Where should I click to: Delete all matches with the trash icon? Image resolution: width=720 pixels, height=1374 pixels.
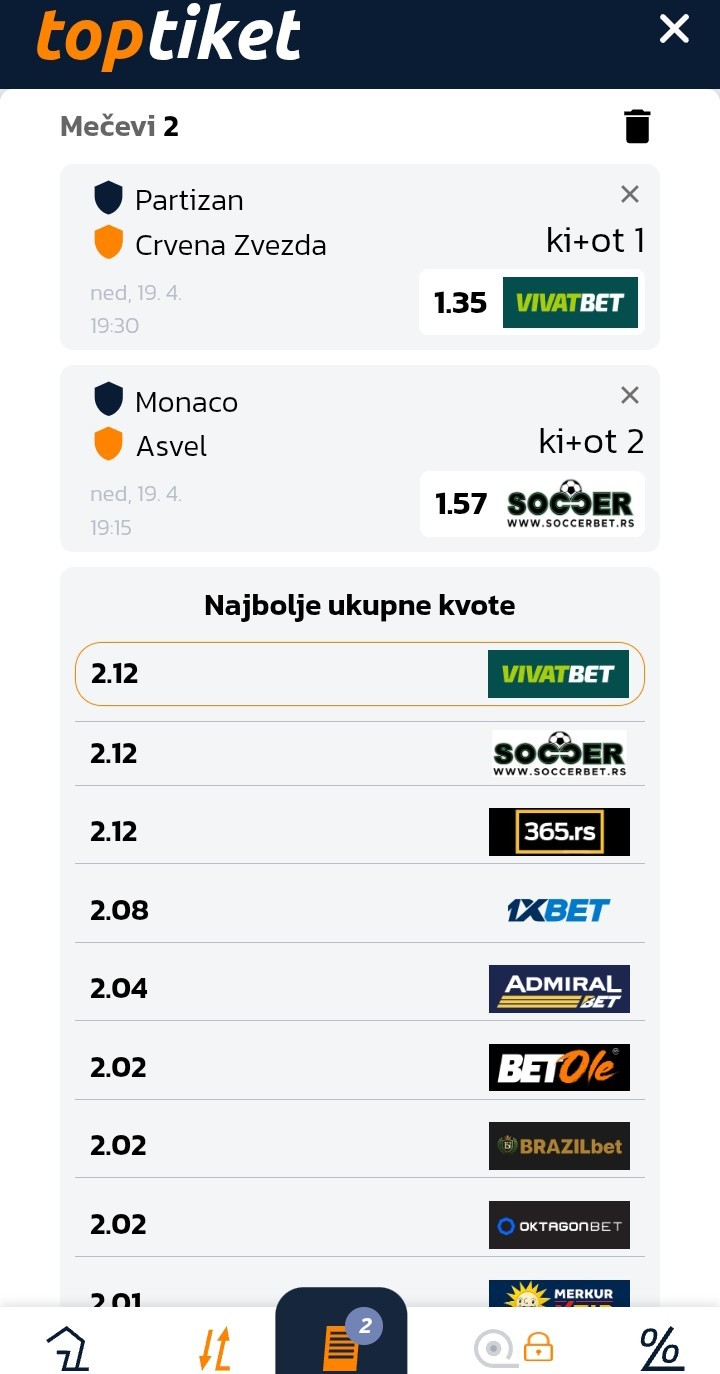637,127
